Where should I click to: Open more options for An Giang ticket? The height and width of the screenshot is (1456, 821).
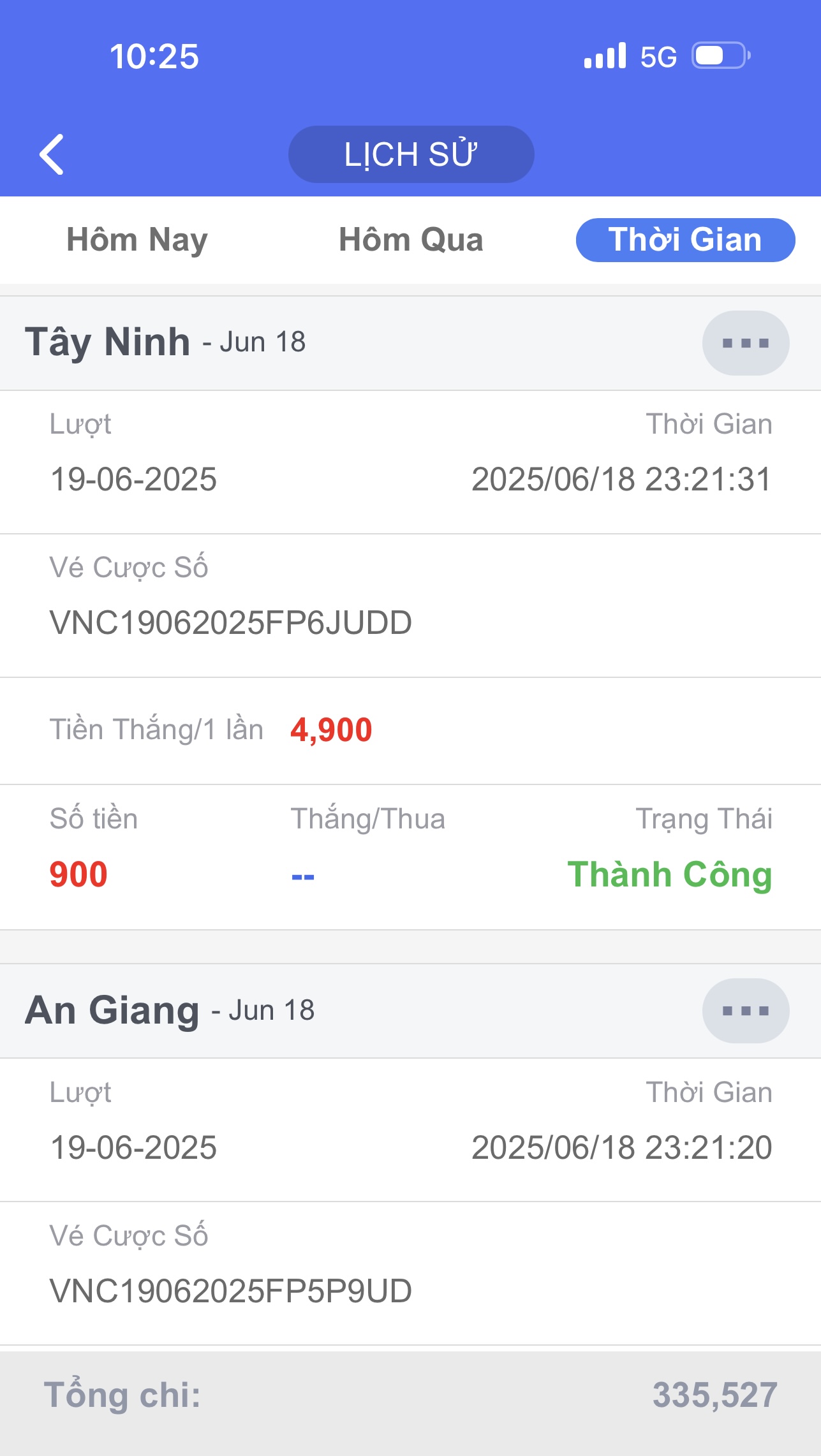[x=745, y=1011]
